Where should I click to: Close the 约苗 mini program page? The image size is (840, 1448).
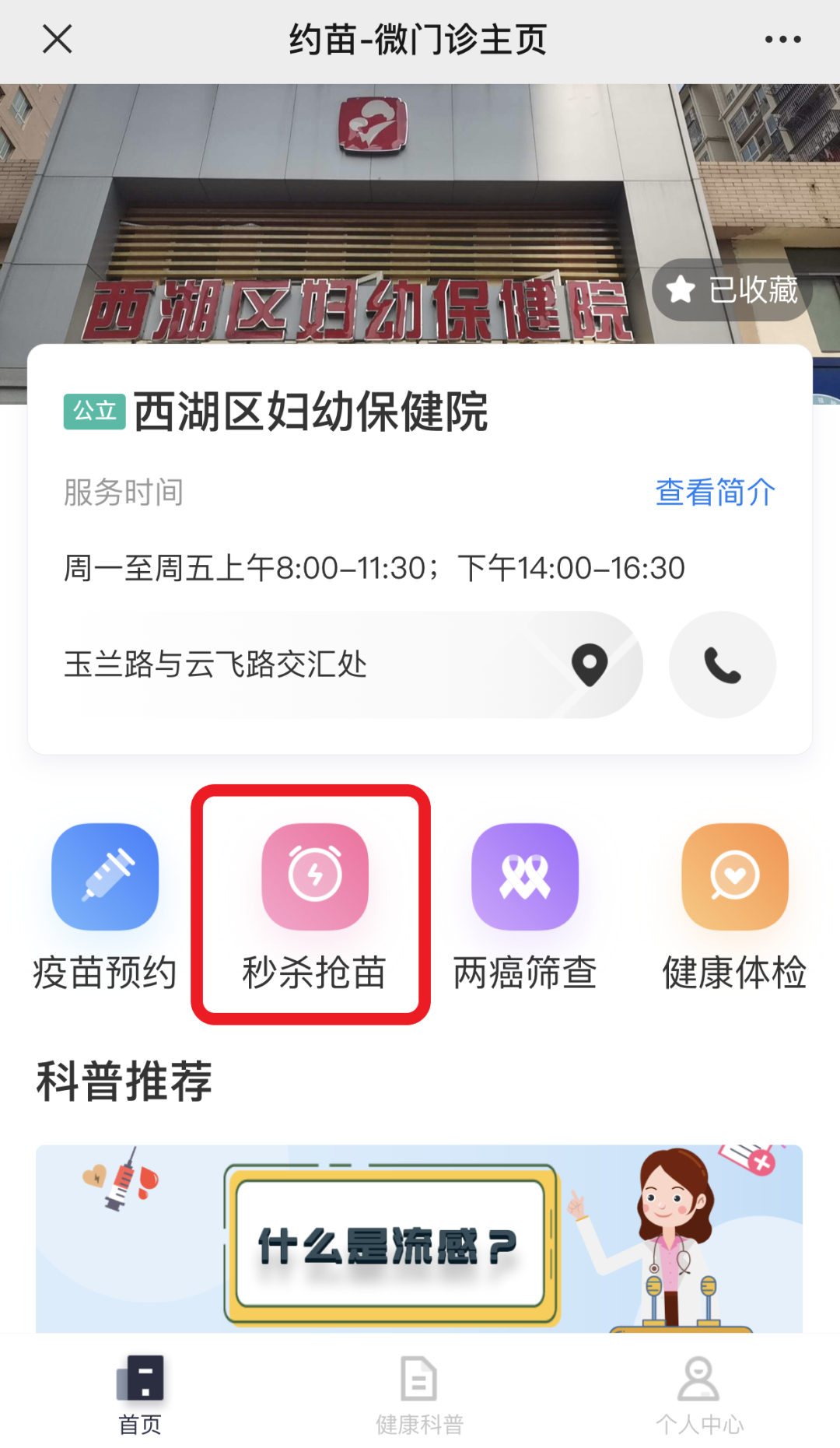tap(57, 39)
